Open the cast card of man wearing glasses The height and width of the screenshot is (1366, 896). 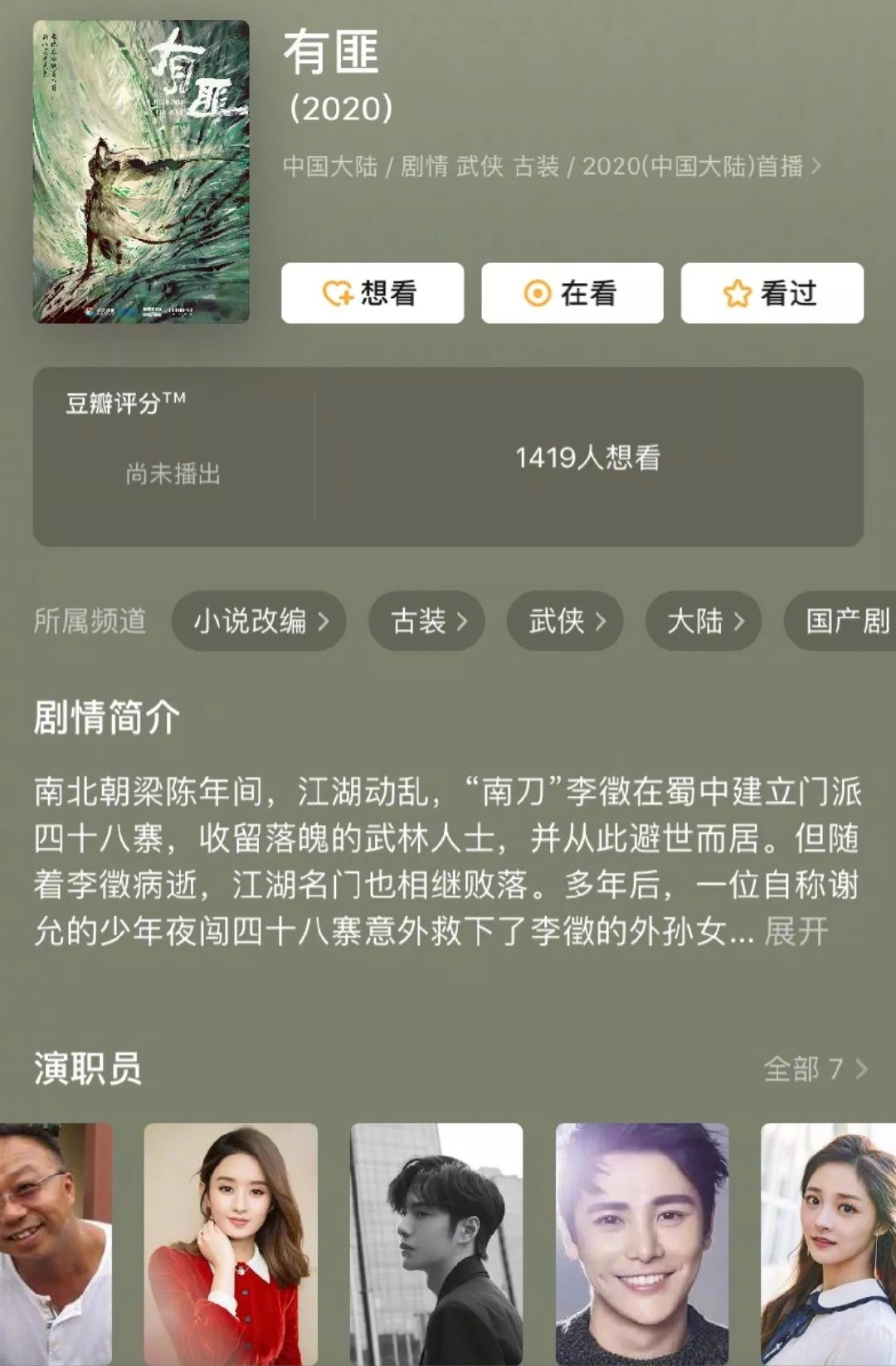point(55,1243)
